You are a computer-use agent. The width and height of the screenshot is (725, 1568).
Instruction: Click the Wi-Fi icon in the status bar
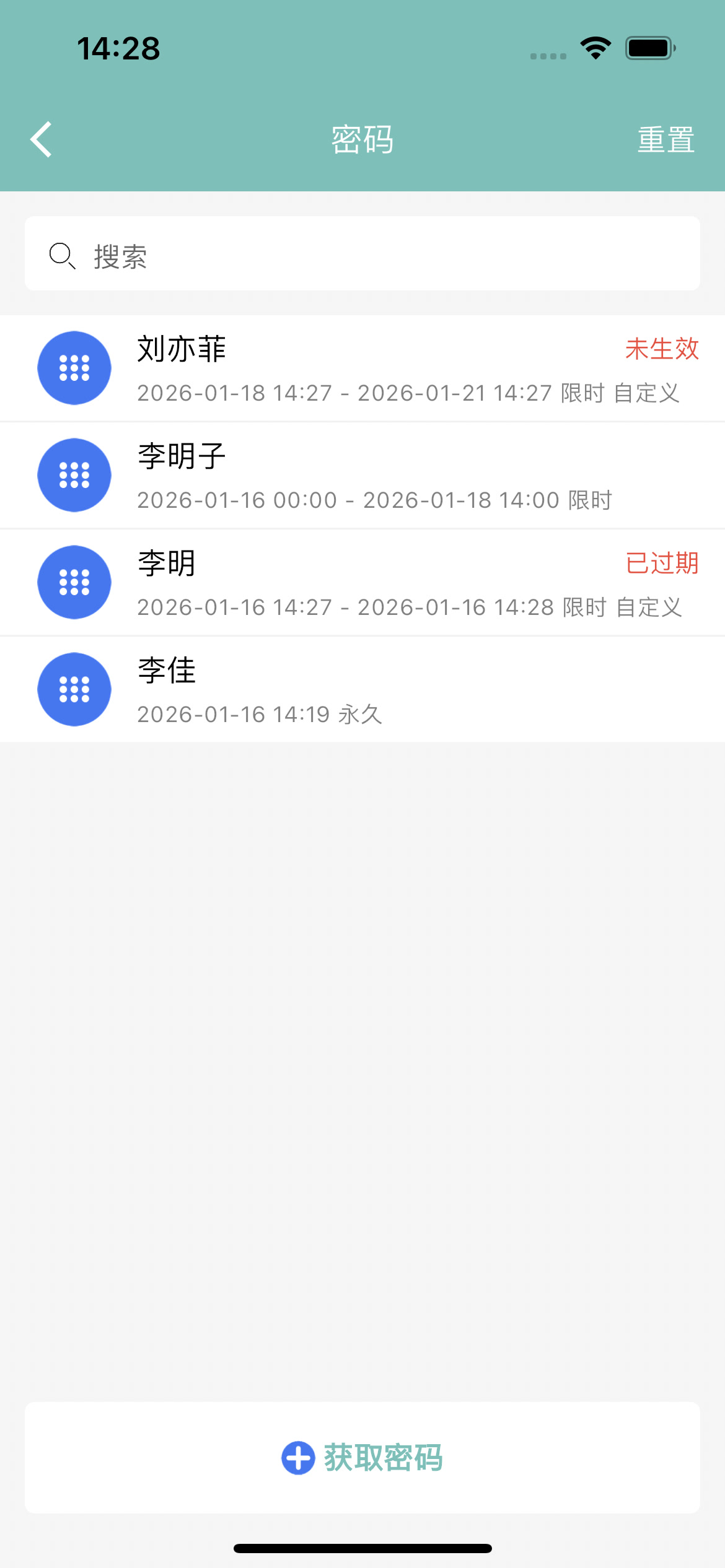pos(595,49)
